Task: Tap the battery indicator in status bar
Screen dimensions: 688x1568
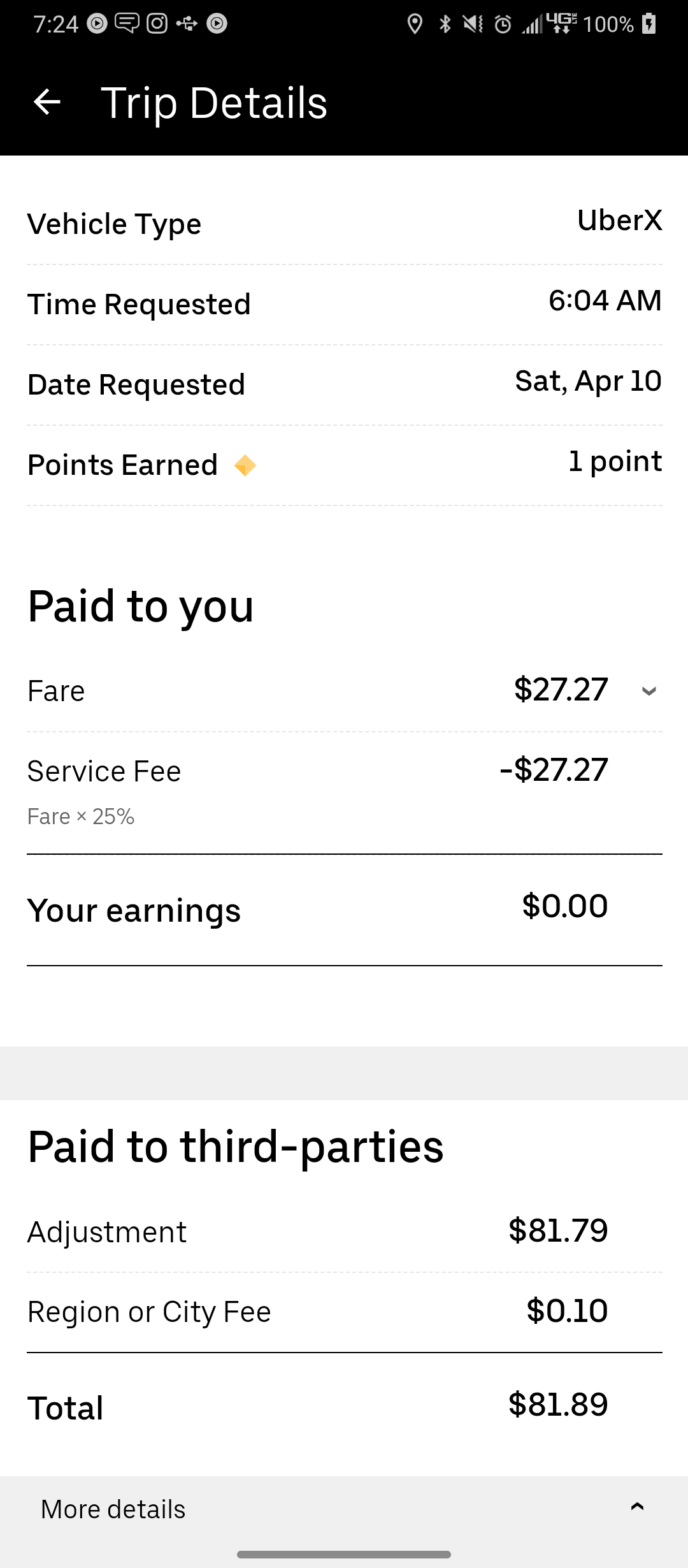Action: [x=650, y=24]
